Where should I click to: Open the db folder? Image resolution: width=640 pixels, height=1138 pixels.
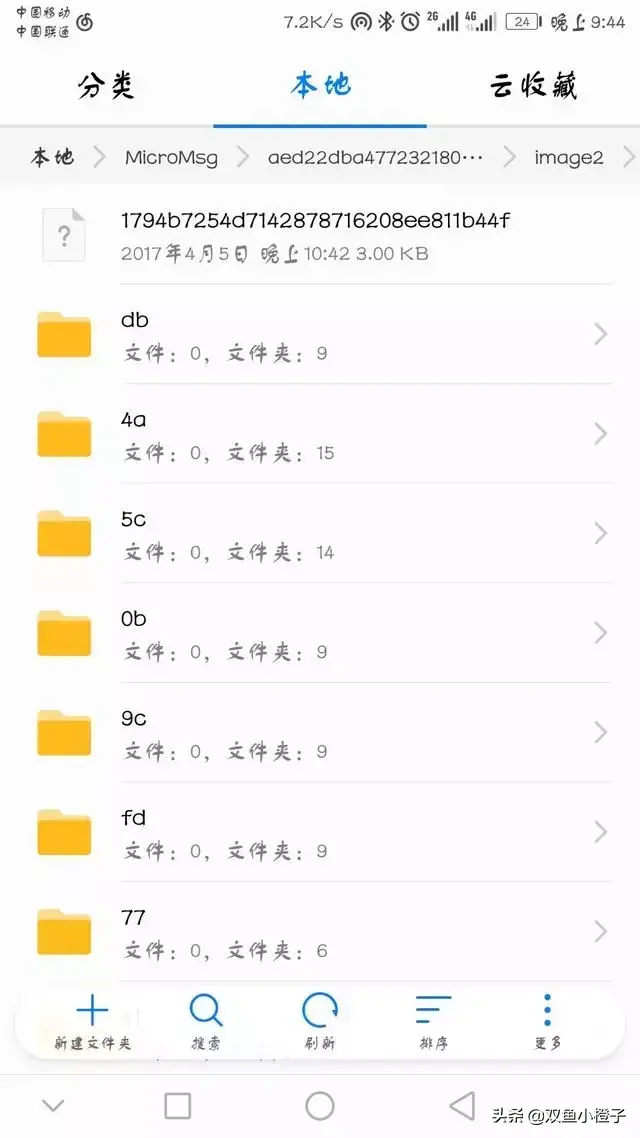(320, 334)
